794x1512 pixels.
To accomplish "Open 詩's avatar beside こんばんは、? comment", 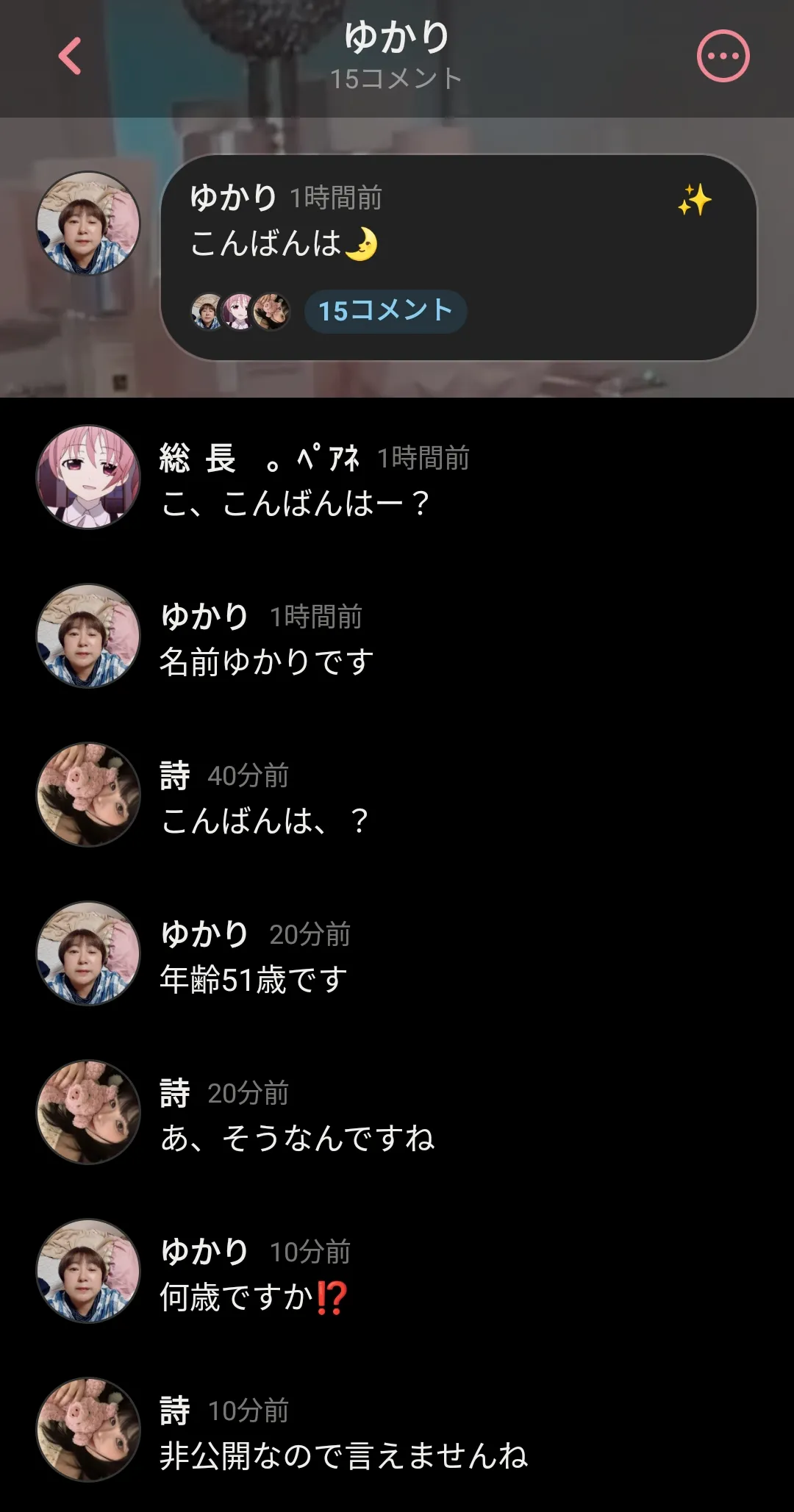I will 88,794.
